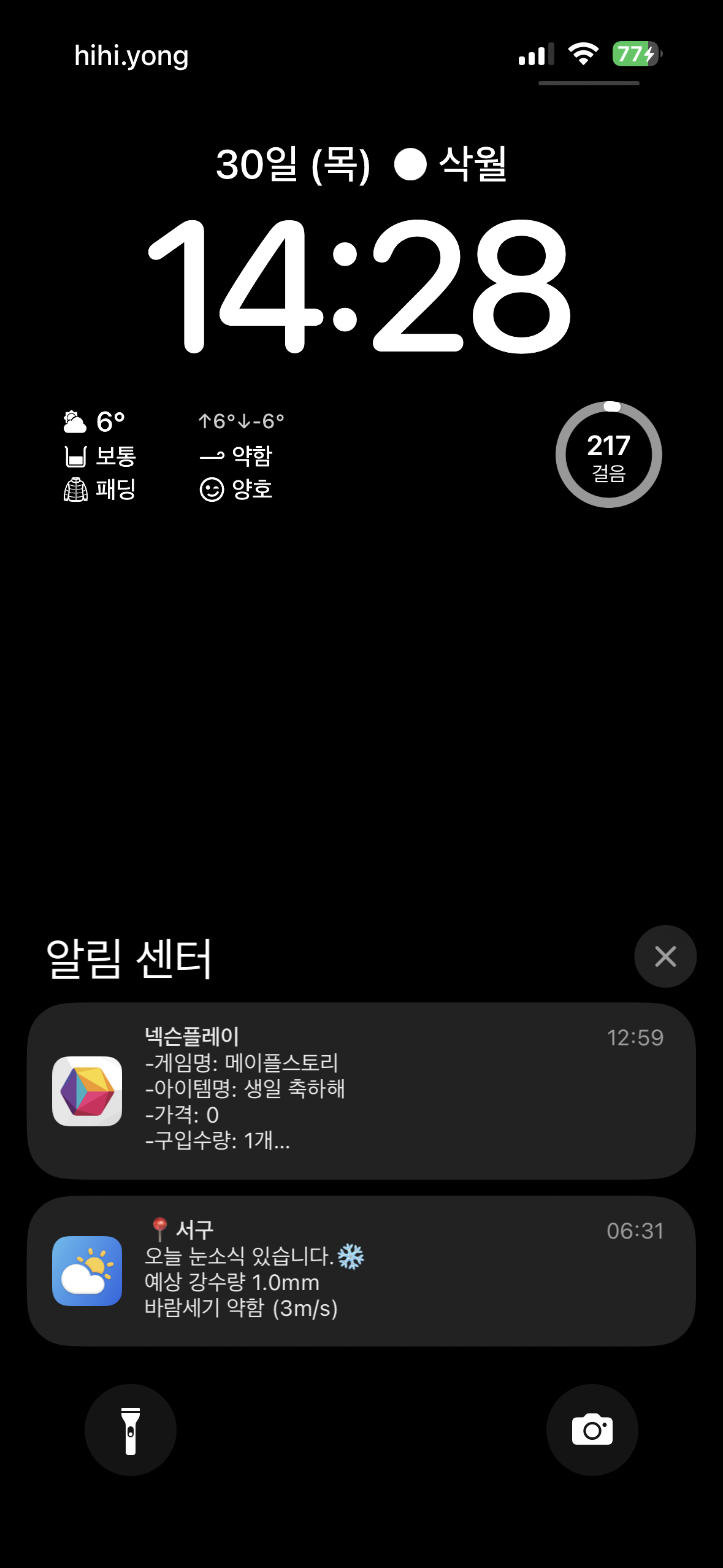Turn on the flashlight
This screenshot has height=1568, width=723.
click(131, 1429)
